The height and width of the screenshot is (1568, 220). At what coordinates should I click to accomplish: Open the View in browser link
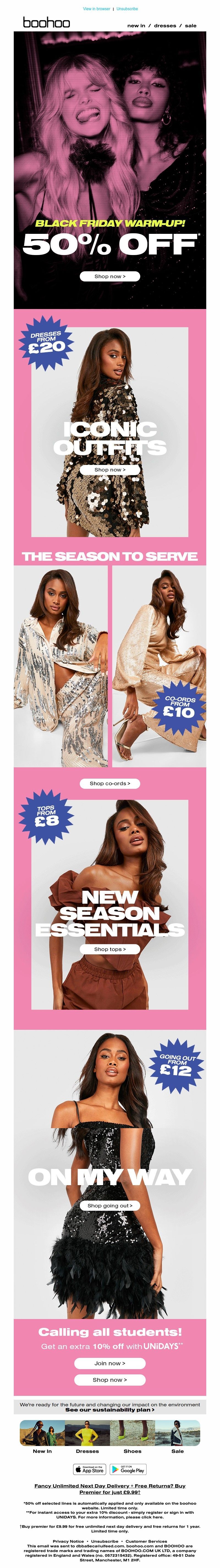97,9
